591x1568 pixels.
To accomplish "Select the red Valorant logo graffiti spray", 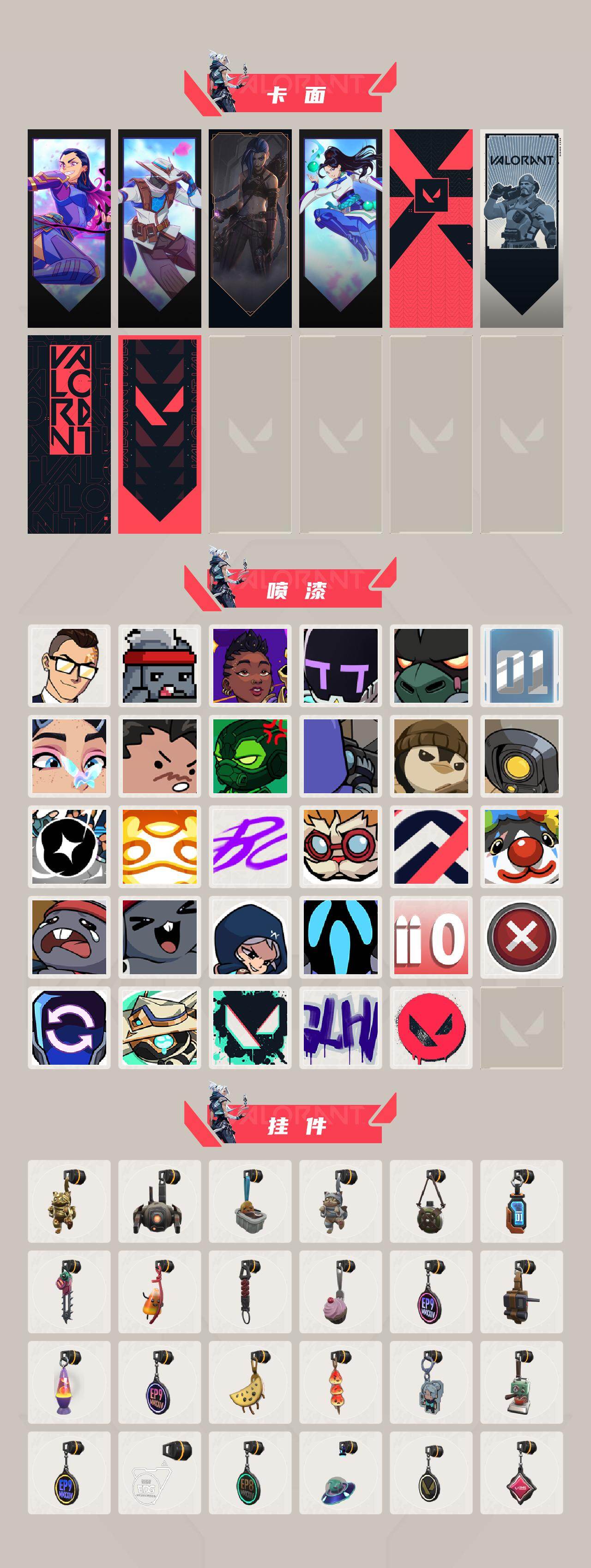I will (430, 1029).
